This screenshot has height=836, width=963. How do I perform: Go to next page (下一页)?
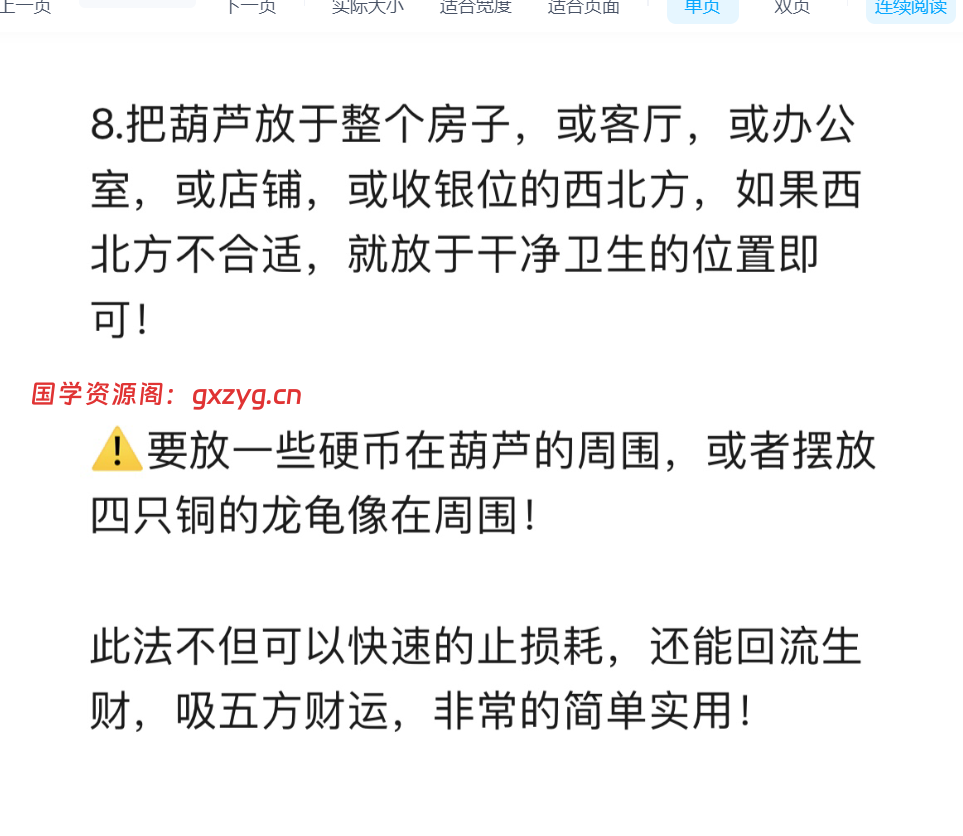250,7
